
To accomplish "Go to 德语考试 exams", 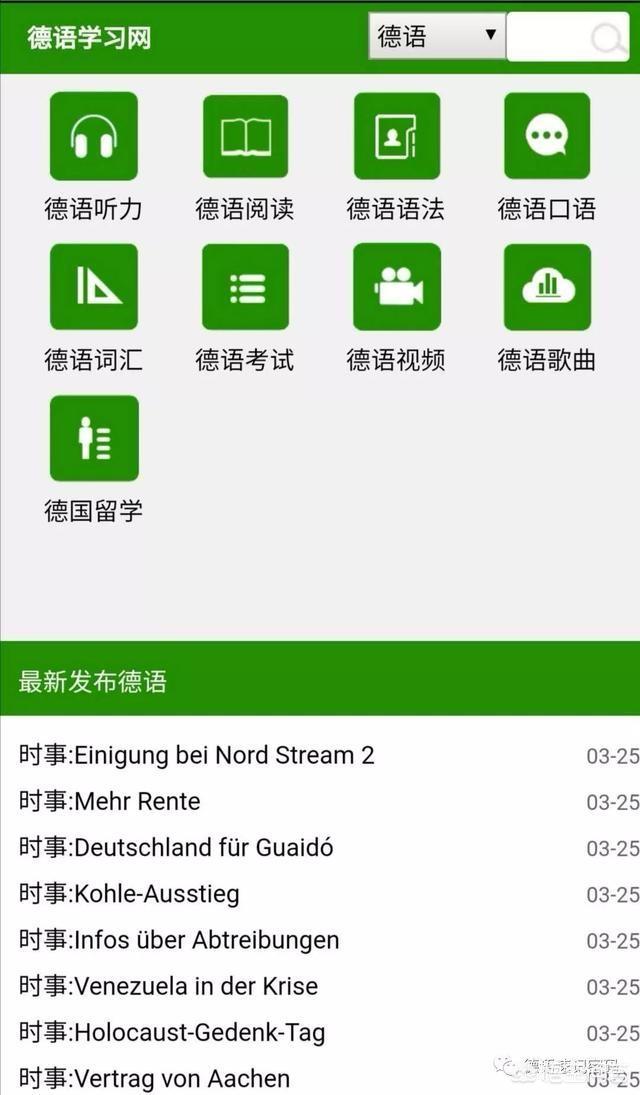I will pyautogui.click(x=245, y=309).
